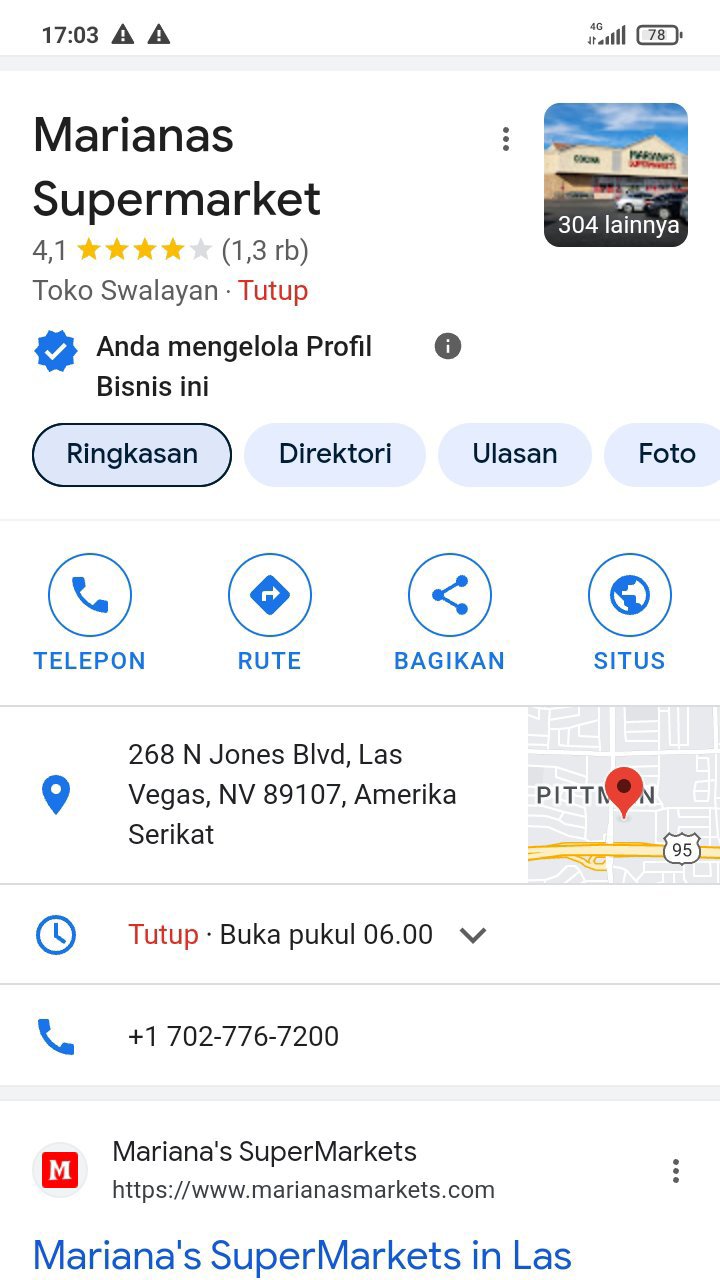Switch to the Ulasan tab

(x=514, y=454)
